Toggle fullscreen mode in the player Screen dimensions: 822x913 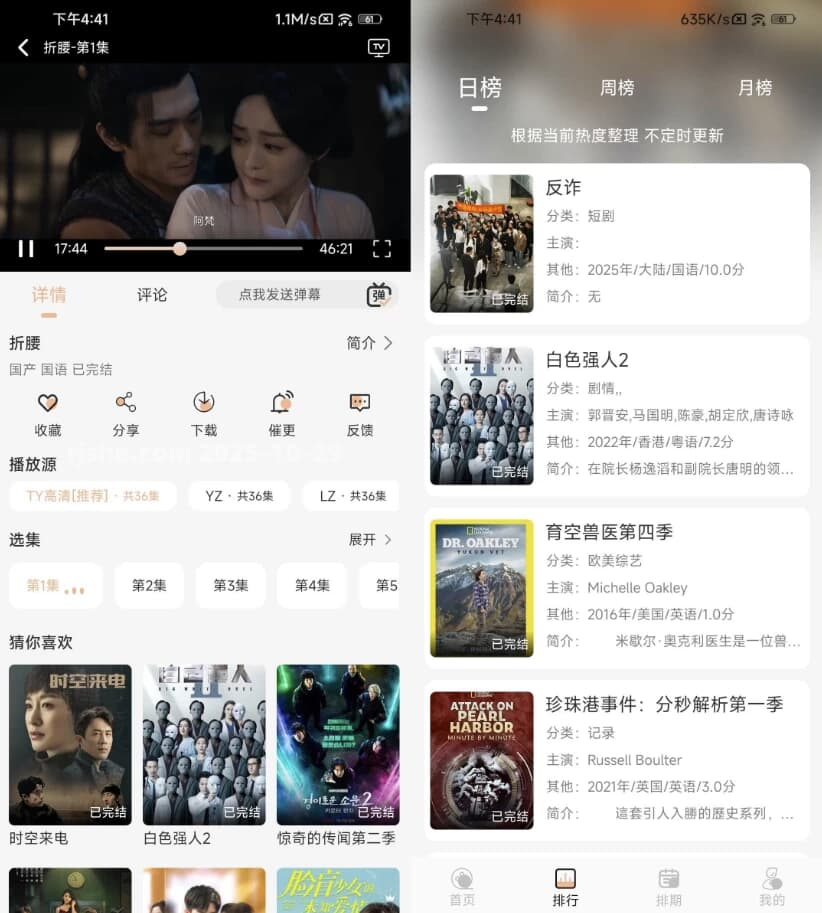click(x=383, y=248)
